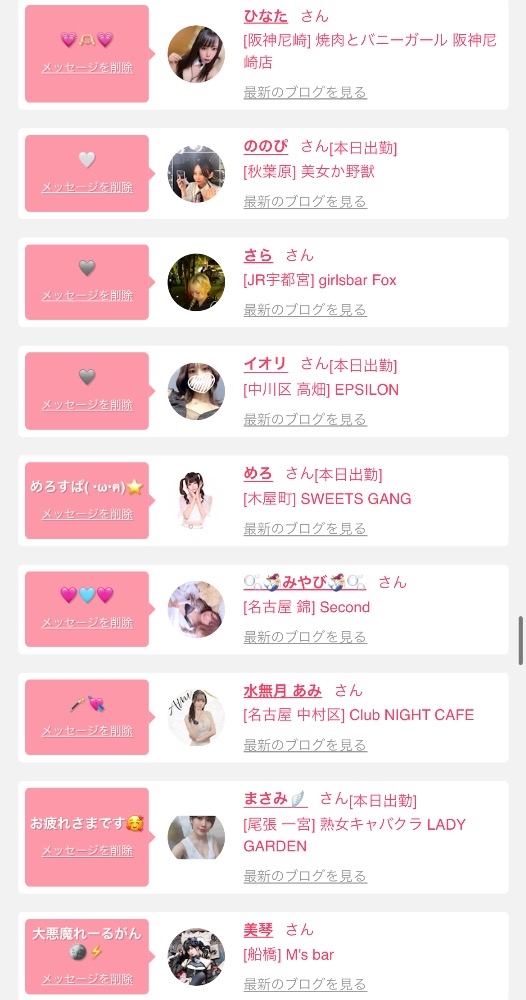526x1000 pixels.
Task: Open 水無月 あみ's profile name link
Action: click(x=282, y=691)
